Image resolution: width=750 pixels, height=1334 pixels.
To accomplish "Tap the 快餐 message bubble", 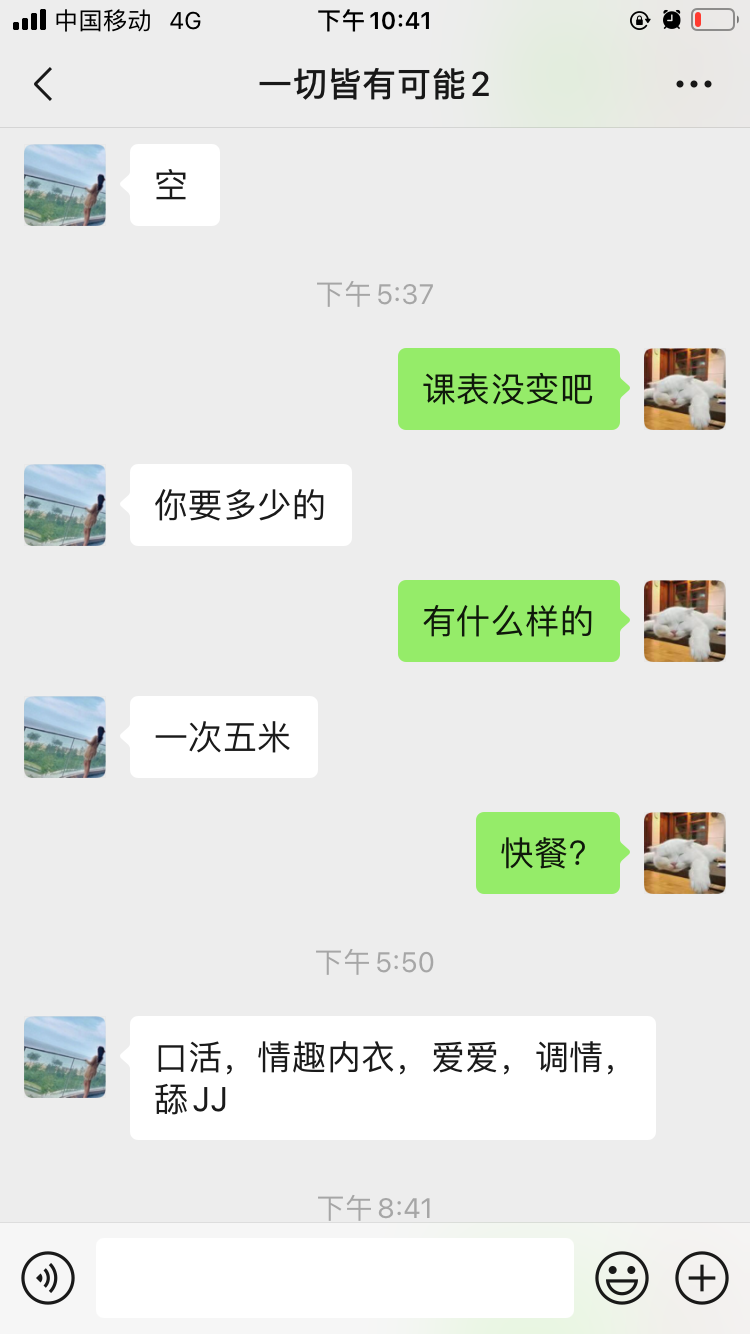I will (547, 853).
